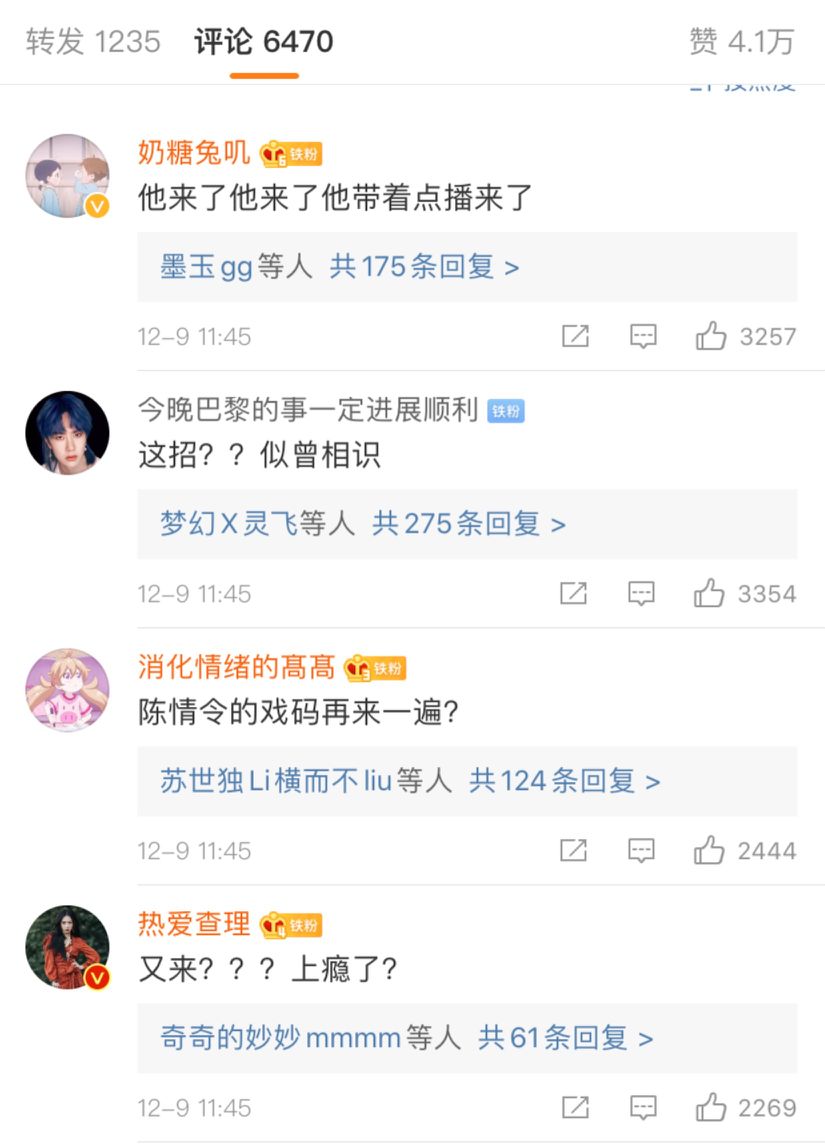Viewport: 825px width, 1144px height.
Task: Expand 共124条回复 under 陈情令 comment
Action: 564,781
